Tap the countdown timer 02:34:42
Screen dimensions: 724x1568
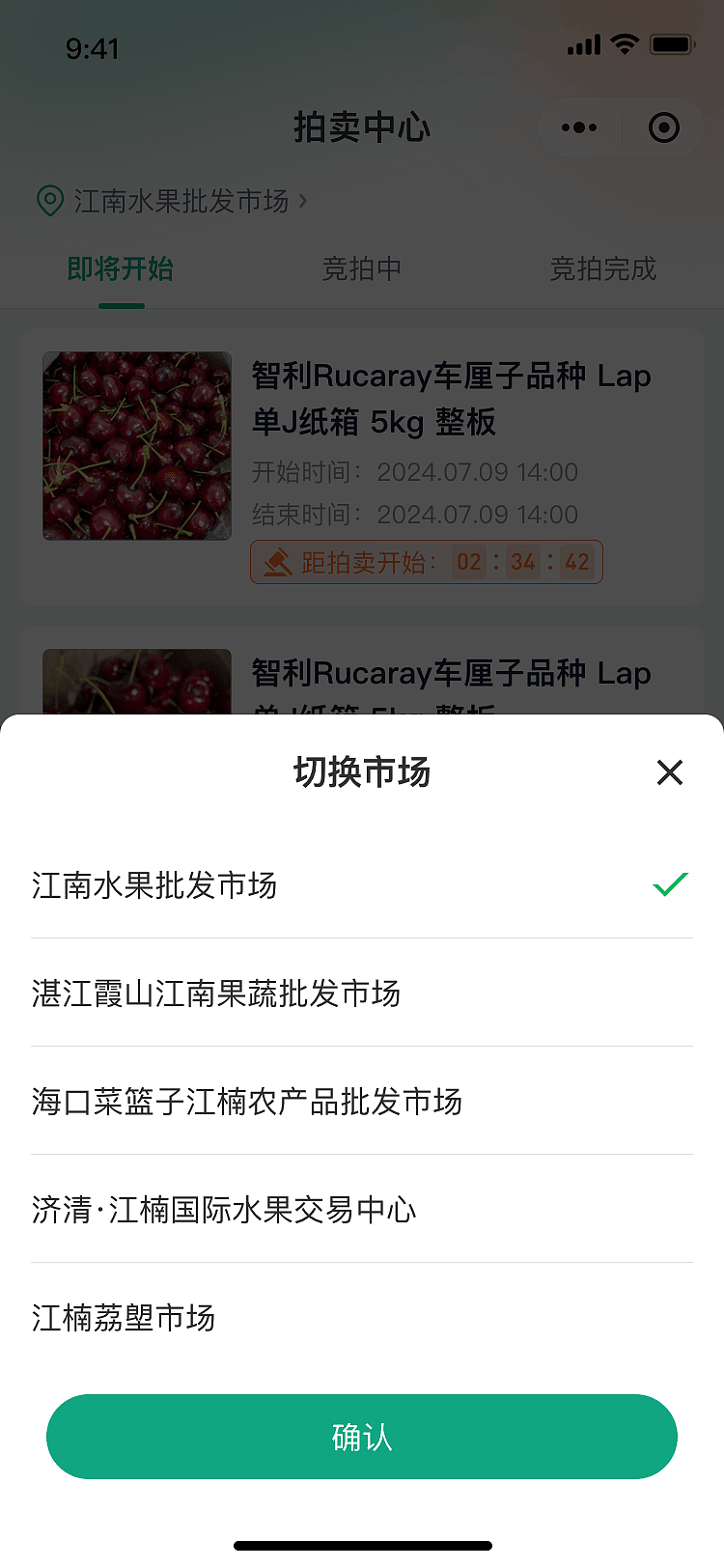point(522,561)
